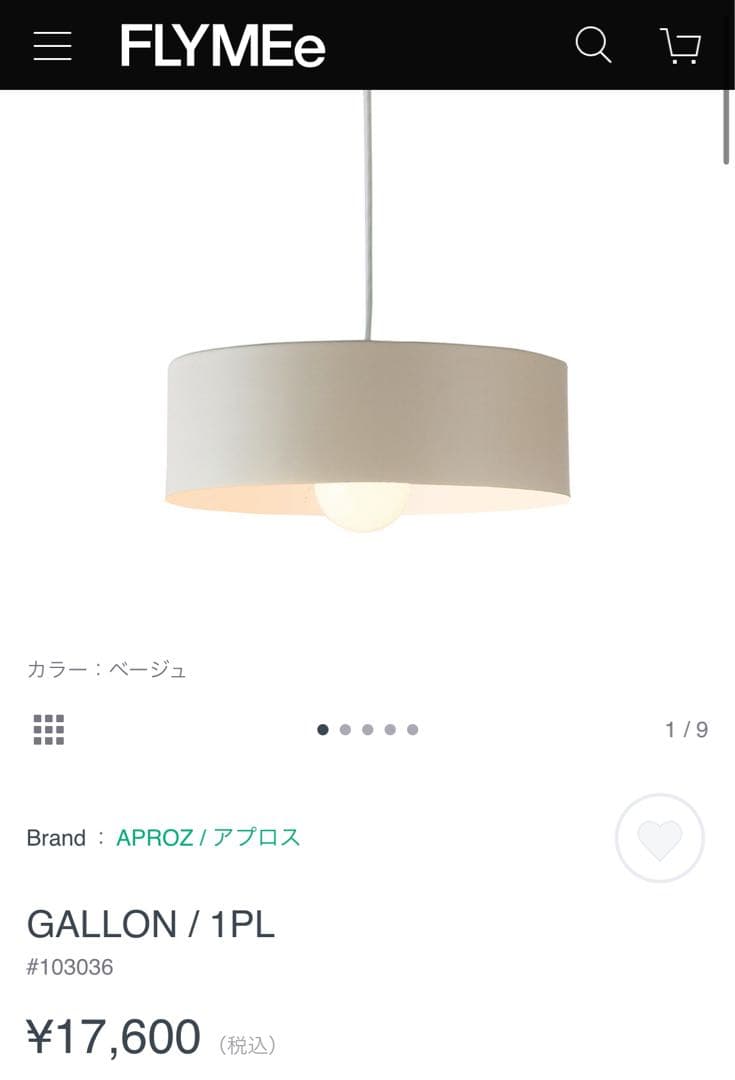Open the image grid view
735x1080 pixels.
coord(48,729)
